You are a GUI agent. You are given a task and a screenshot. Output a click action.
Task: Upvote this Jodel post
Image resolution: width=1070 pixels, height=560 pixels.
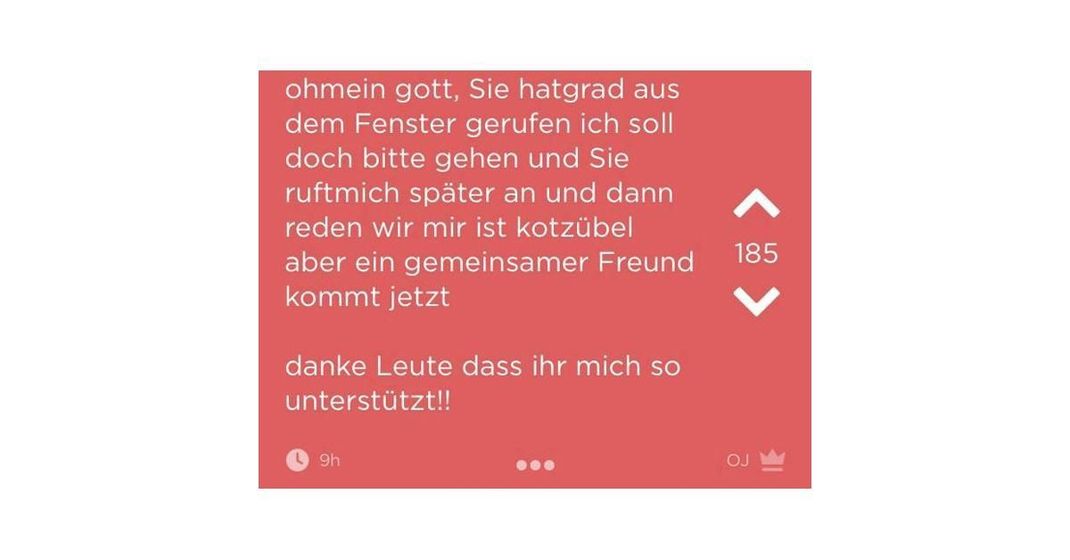pos(755,205)
